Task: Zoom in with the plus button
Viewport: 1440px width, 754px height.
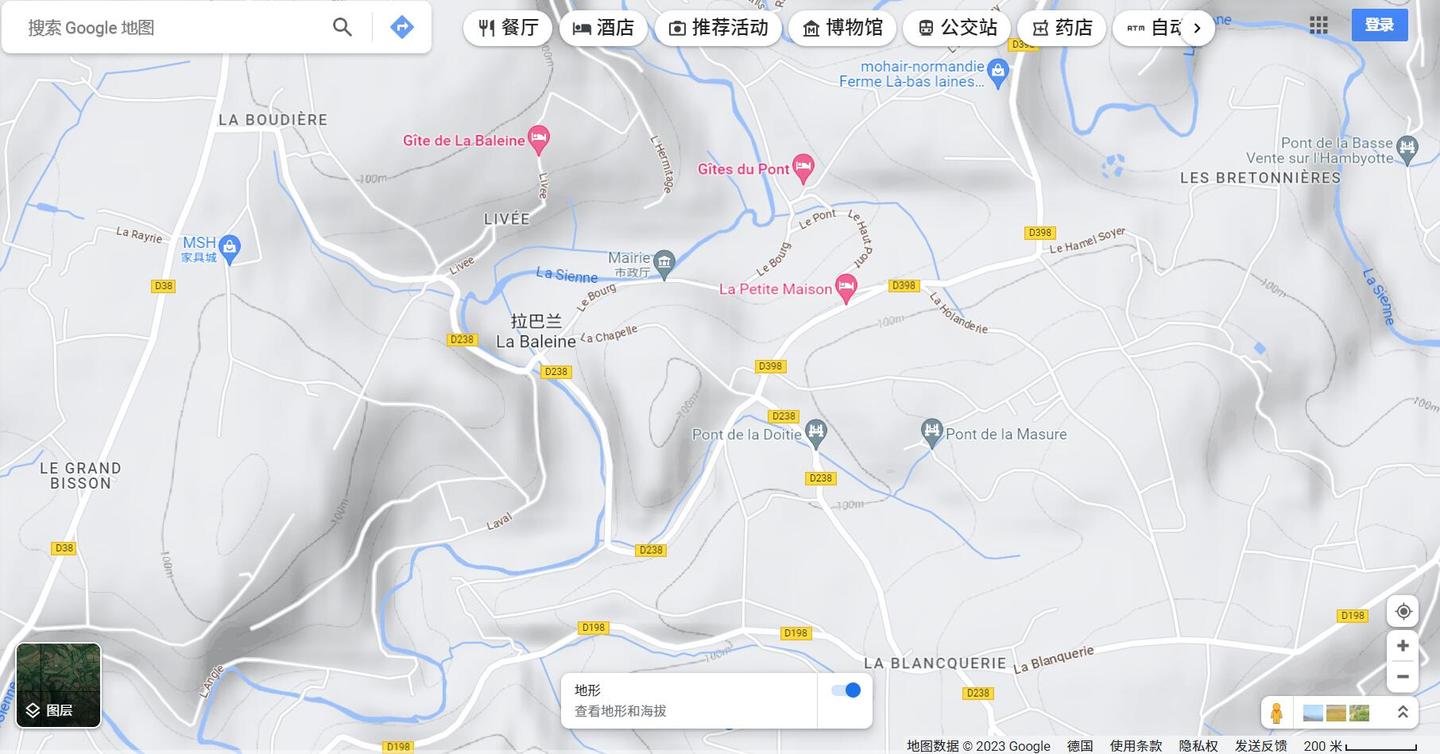Action: pyautogui.click(x=1403, y=646)
